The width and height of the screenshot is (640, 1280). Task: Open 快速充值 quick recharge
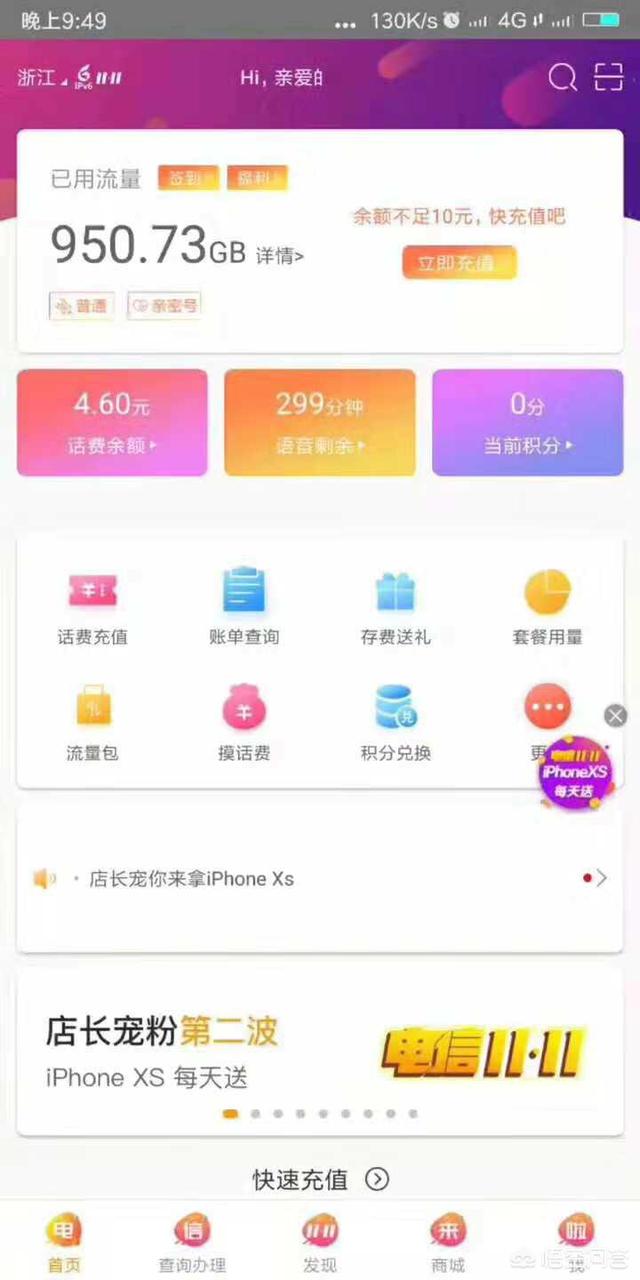coord(320,1179)
